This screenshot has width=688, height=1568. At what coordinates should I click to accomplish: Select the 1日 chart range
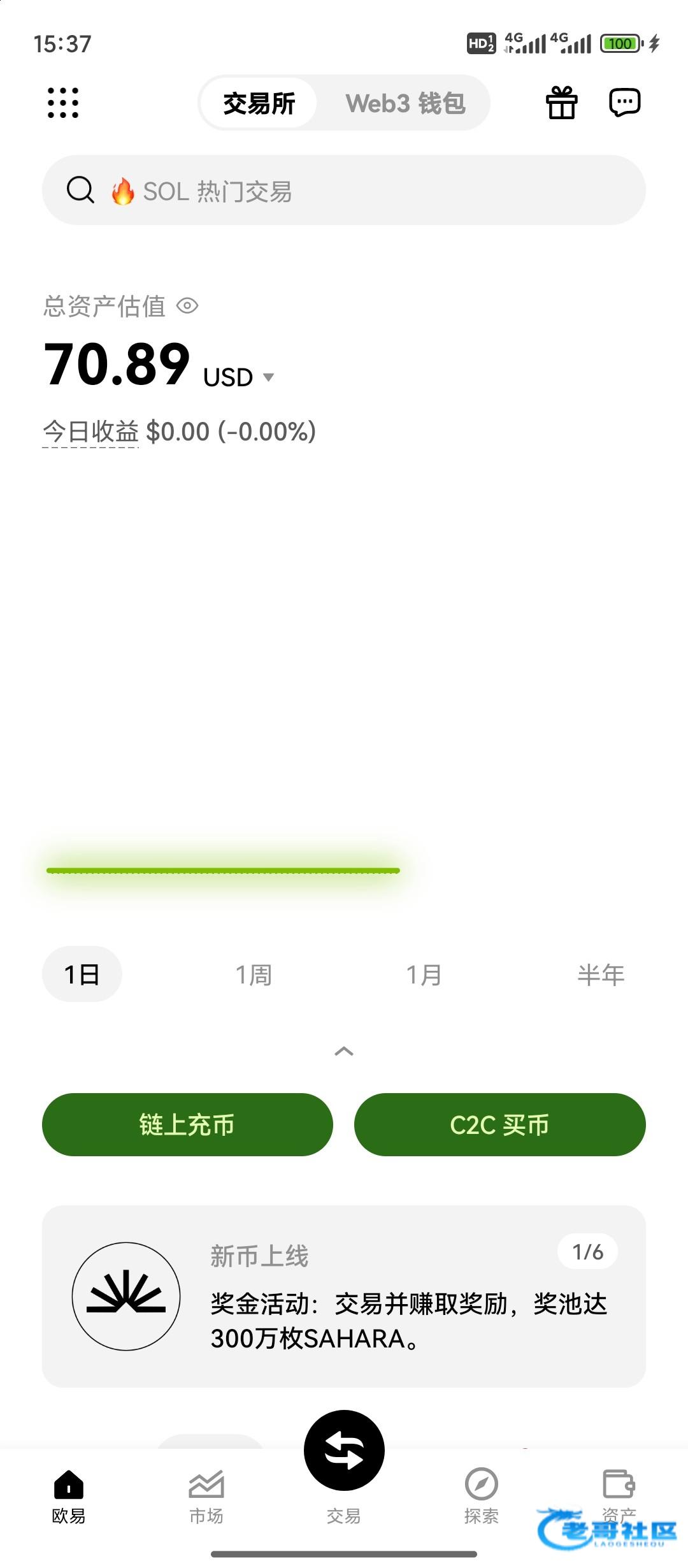click(x=82, y=974)
